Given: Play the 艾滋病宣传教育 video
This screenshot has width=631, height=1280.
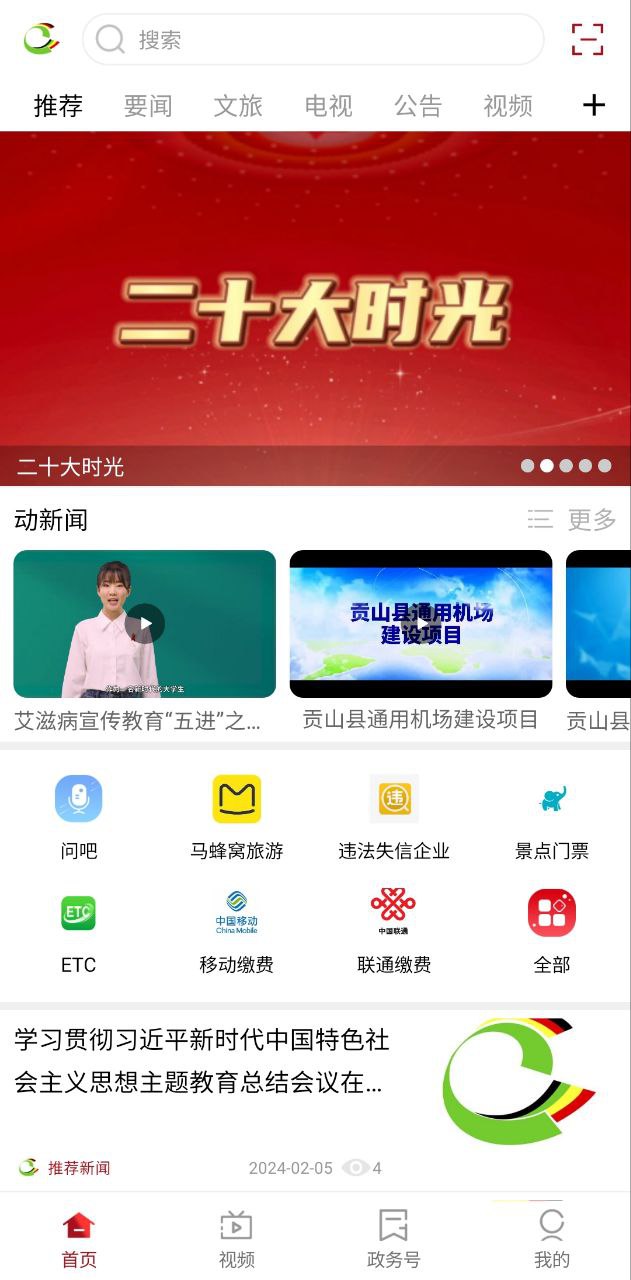Looking at the screenshot, I should 145,624.
